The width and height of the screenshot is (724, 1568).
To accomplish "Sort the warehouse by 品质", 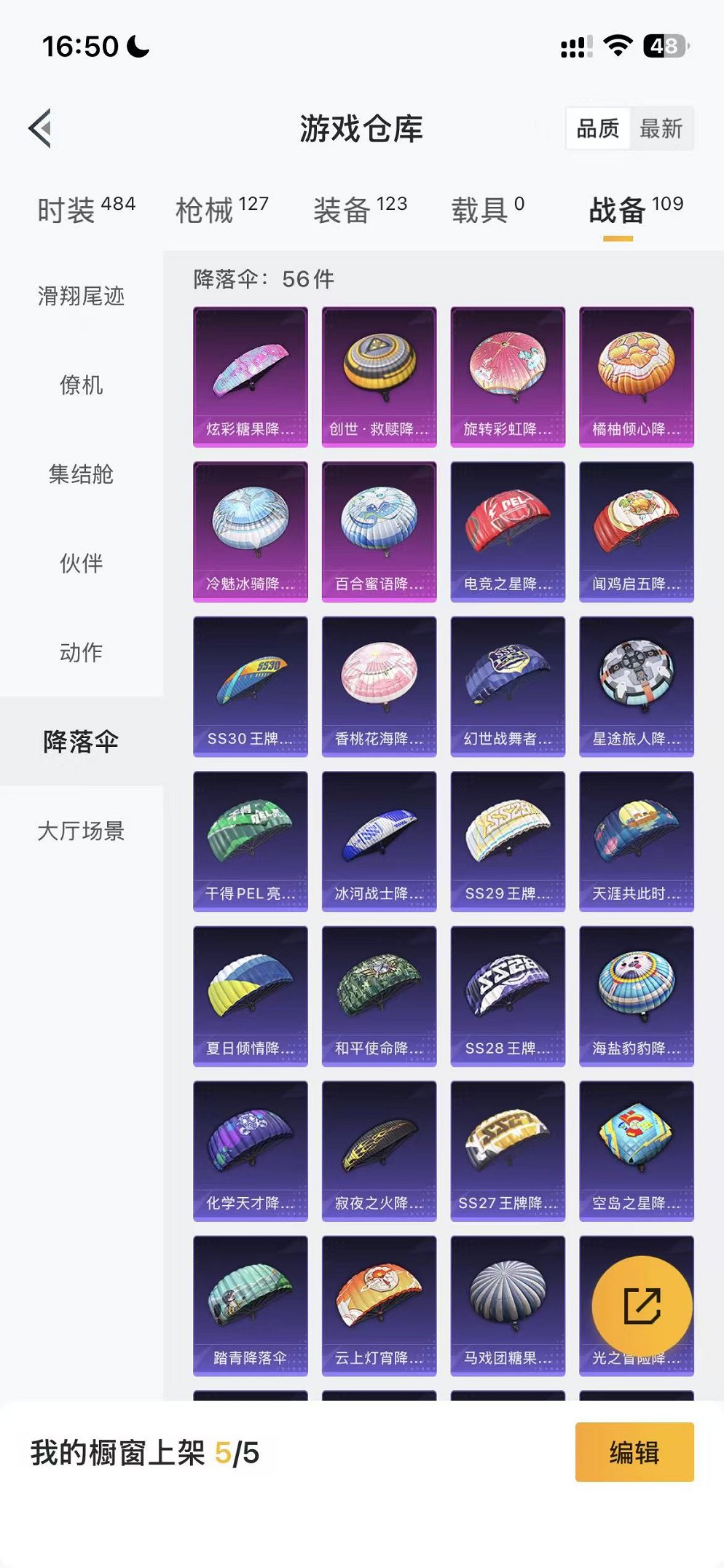I will click(x=597, y=129).
